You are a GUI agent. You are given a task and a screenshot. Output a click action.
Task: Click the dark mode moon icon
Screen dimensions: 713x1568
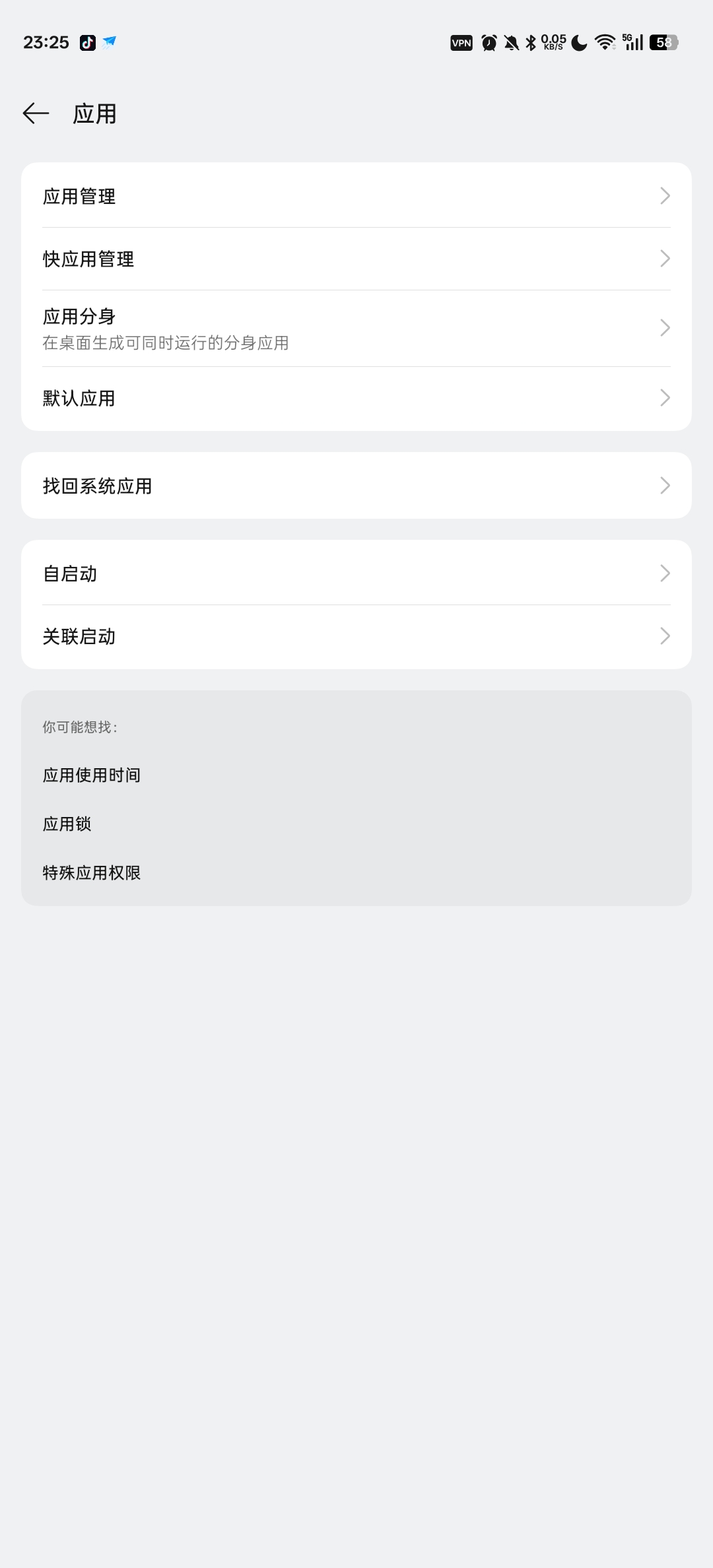(x=577, y=42)
